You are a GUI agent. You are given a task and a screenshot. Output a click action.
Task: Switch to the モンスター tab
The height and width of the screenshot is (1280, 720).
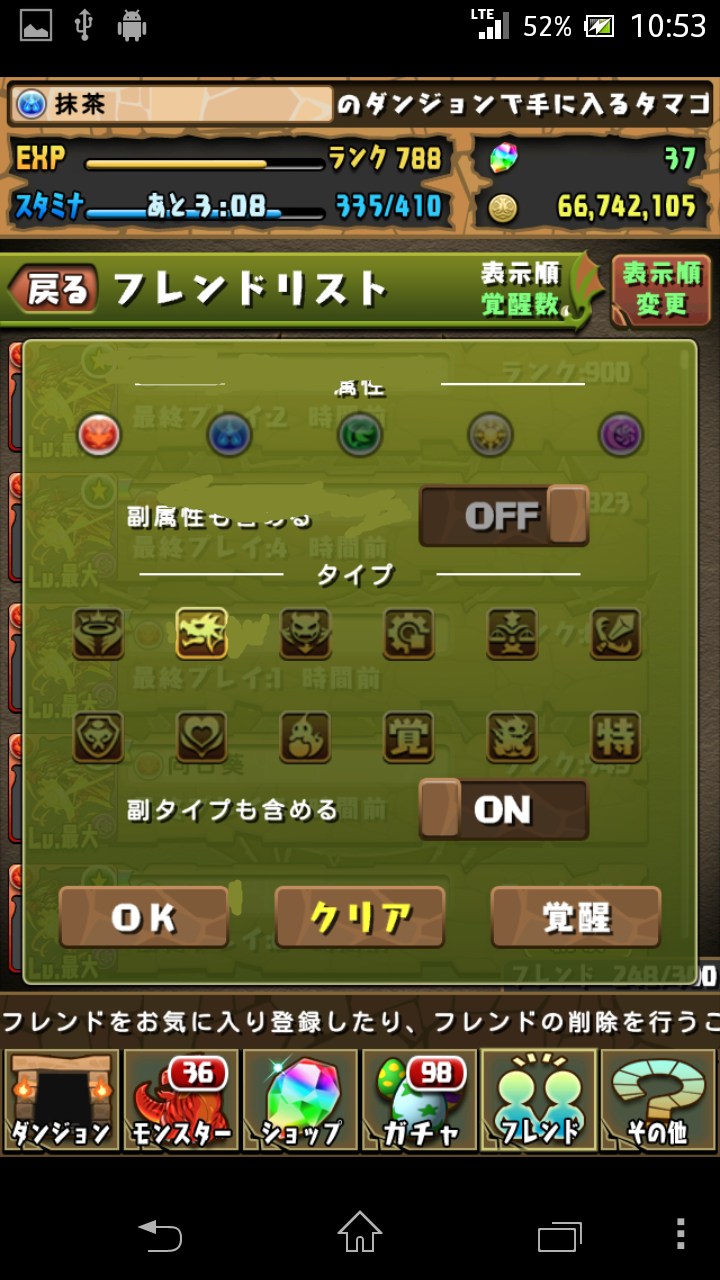(181, 1100)
